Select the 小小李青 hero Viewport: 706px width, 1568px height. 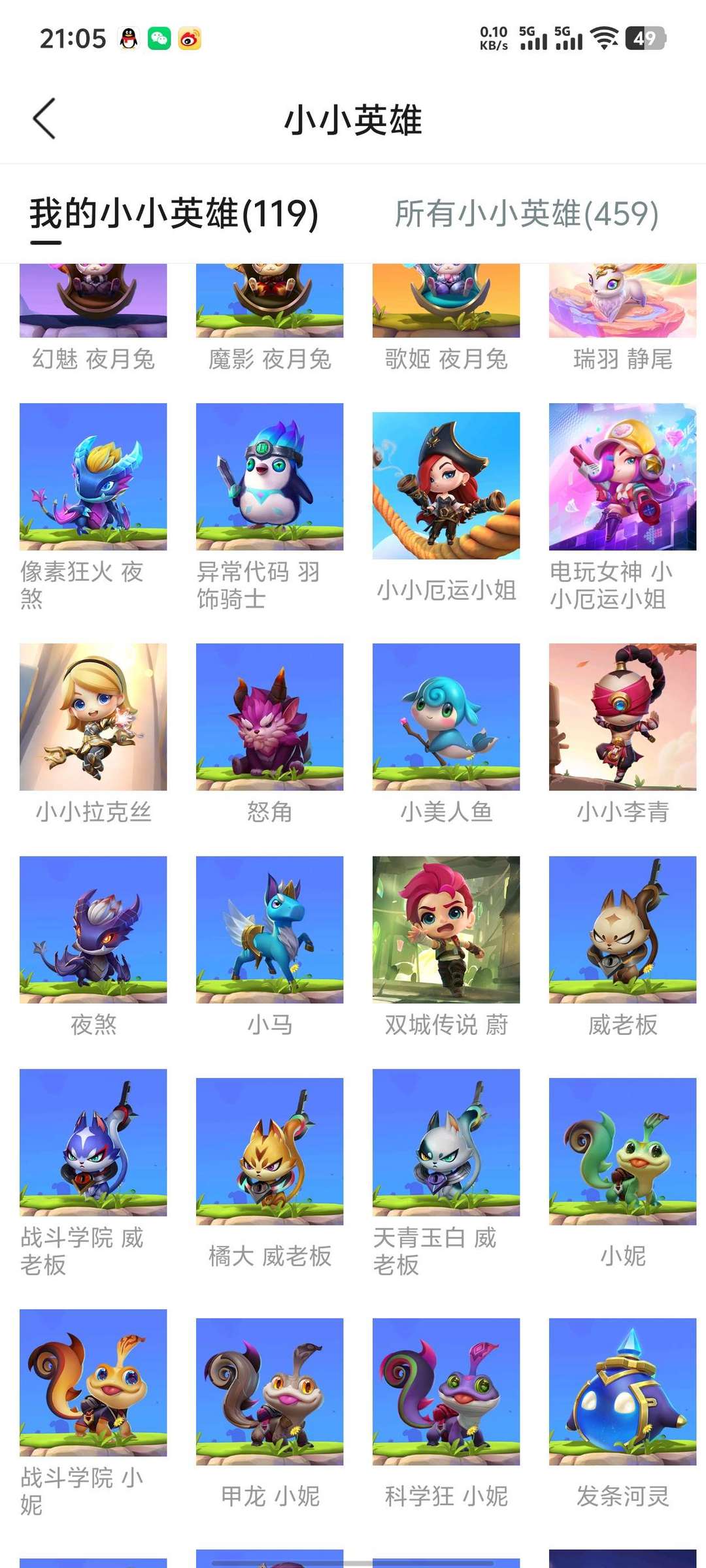coord(622,734)
